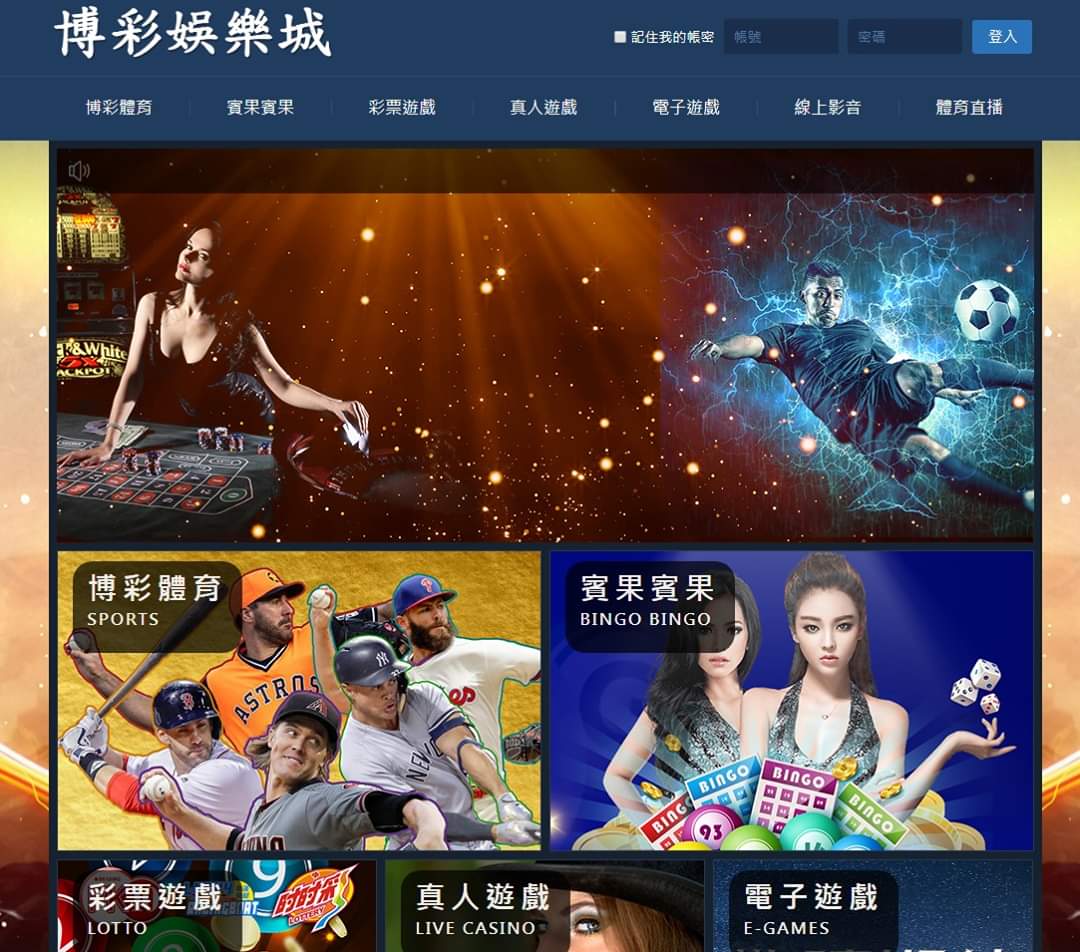The height and width of the screenshot is (952, 1080).
Task: Tap the 登入 login button
Action: (1001, 37)
